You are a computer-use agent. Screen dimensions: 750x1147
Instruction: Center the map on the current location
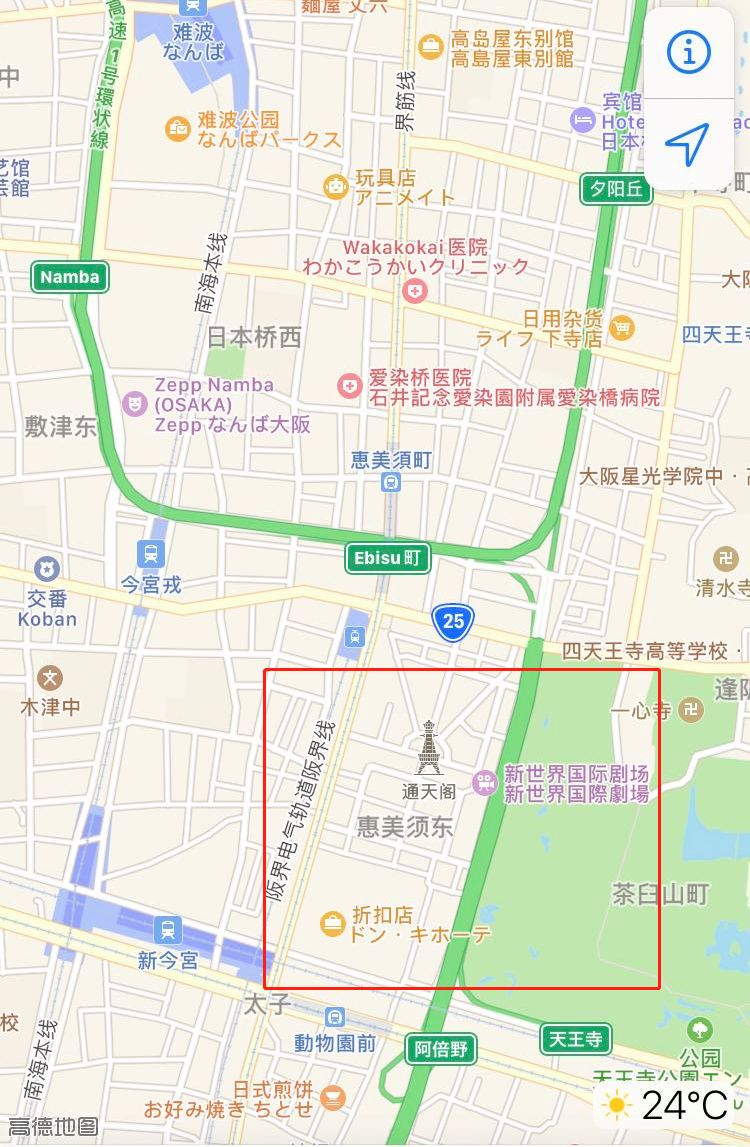click(689, 145)
